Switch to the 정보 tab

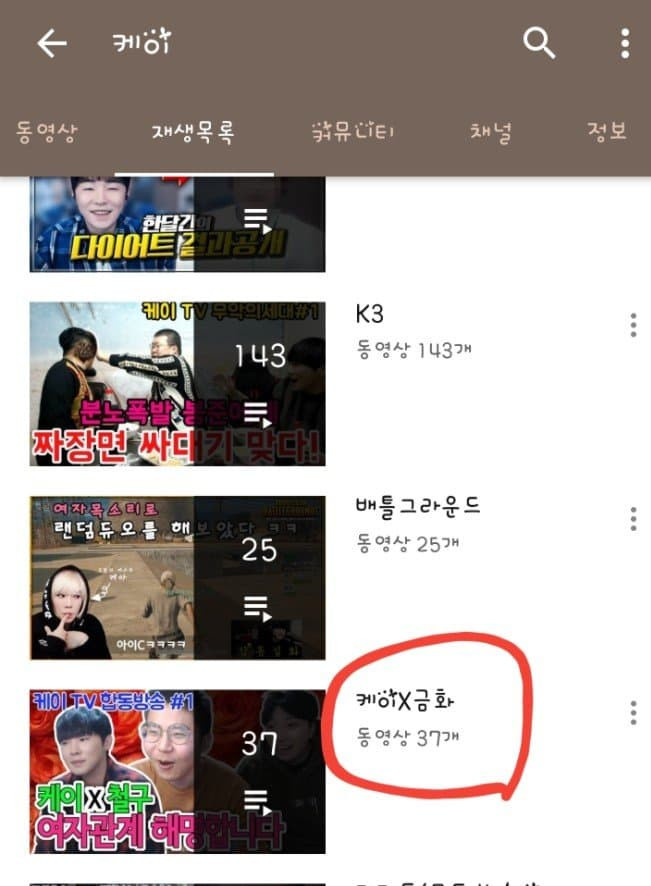click(607, 131)
